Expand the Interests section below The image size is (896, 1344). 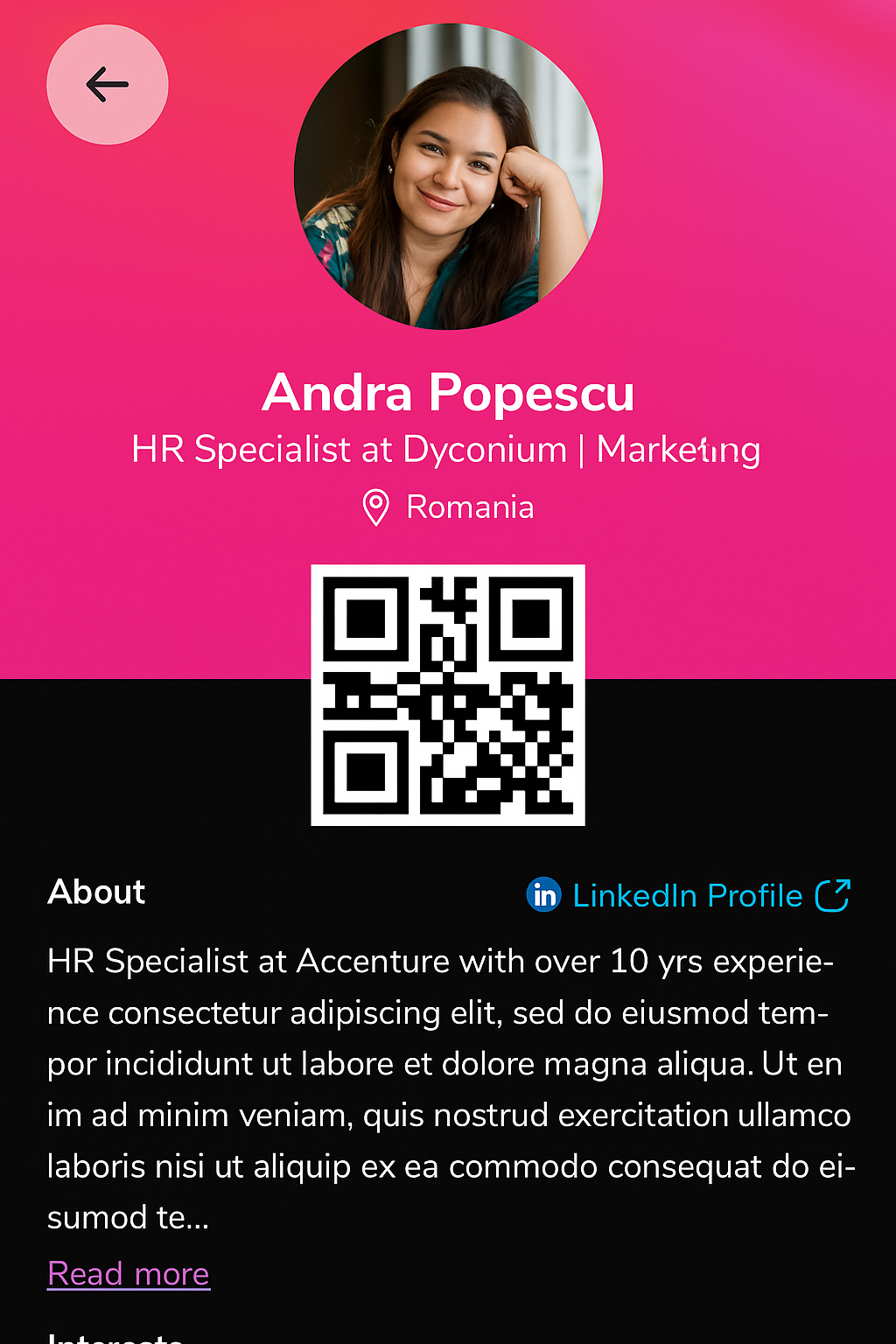114,1337
